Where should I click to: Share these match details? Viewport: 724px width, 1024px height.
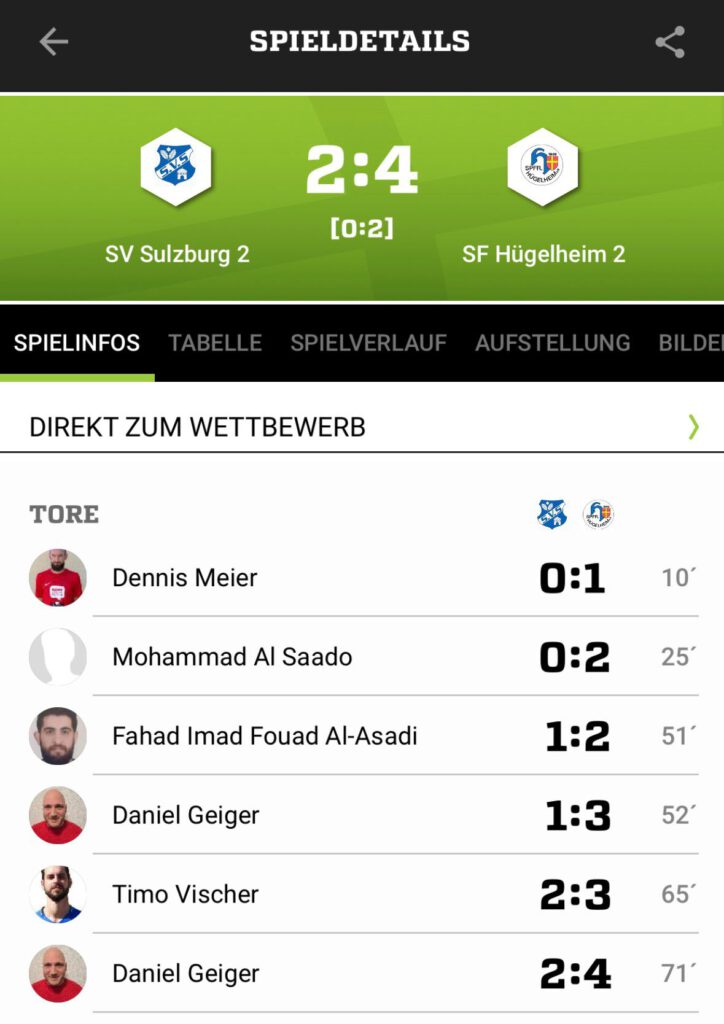[x=669, y=42]
